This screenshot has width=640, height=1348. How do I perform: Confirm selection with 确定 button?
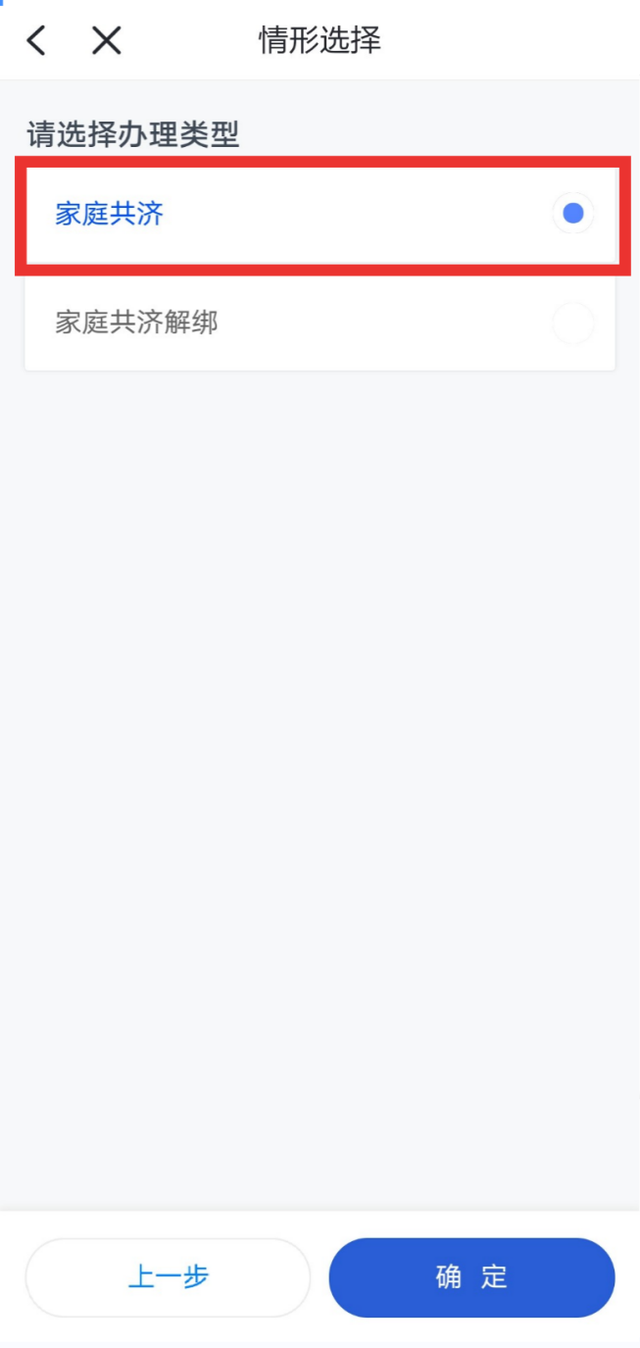[x=472, y=1277]
